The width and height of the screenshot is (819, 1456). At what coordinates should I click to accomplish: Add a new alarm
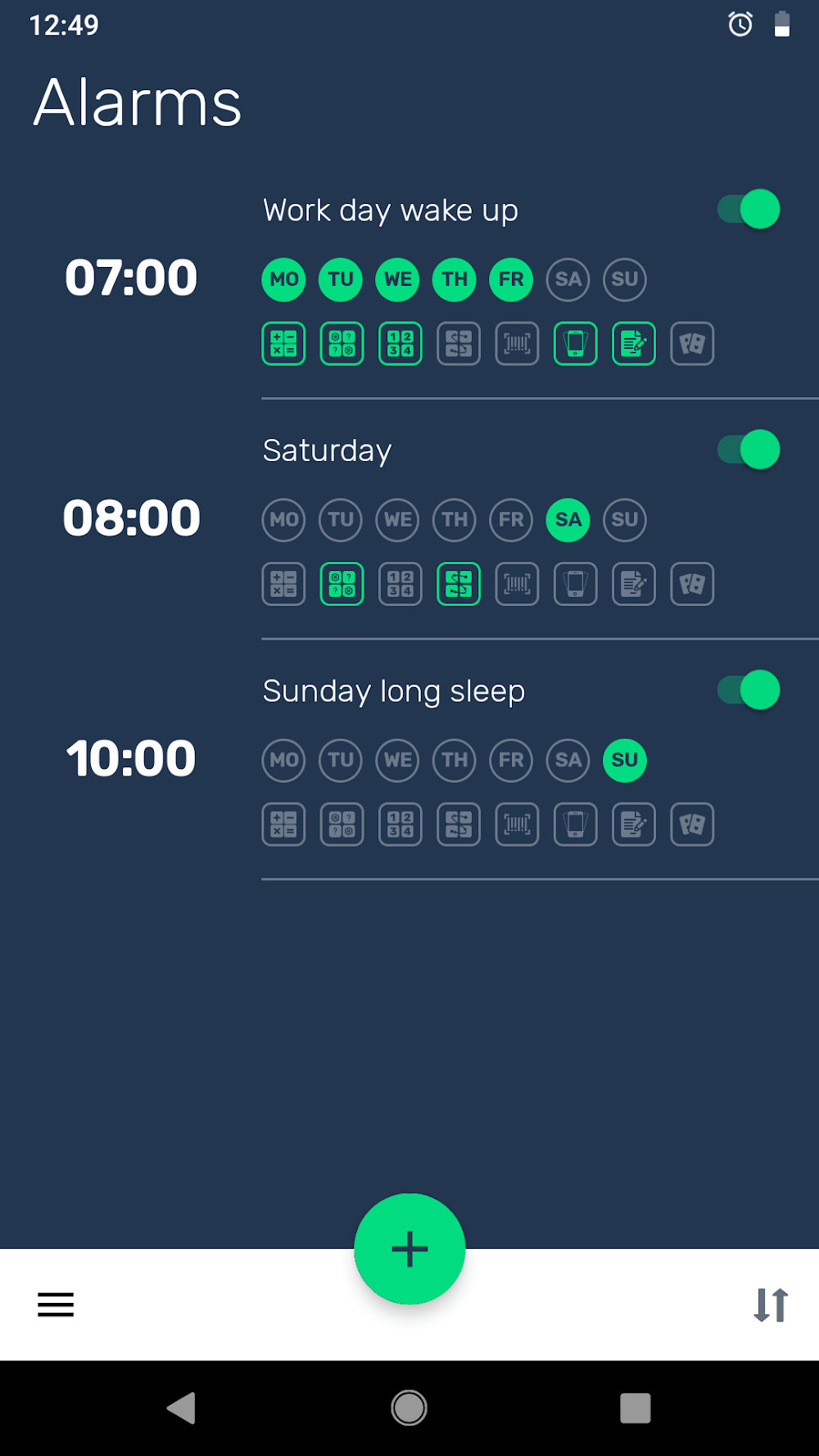click(x=409, y=1249)
